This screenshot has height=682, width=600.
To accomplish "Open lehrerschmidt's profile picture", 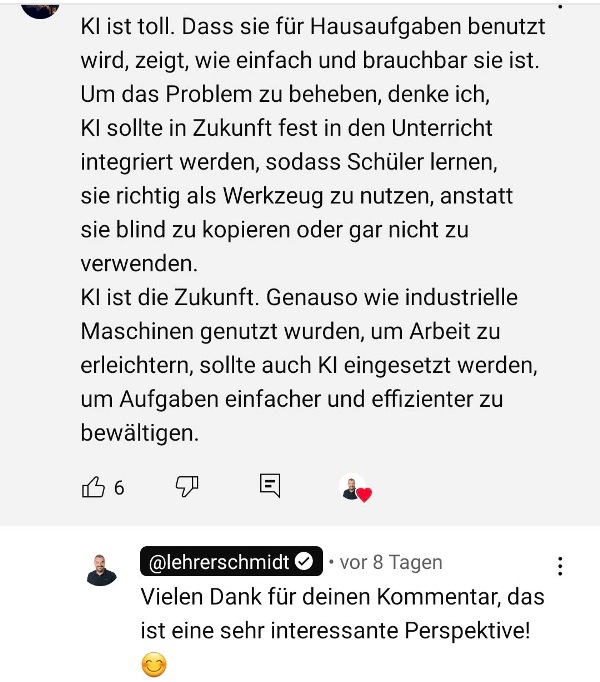I will pos(101,569).
